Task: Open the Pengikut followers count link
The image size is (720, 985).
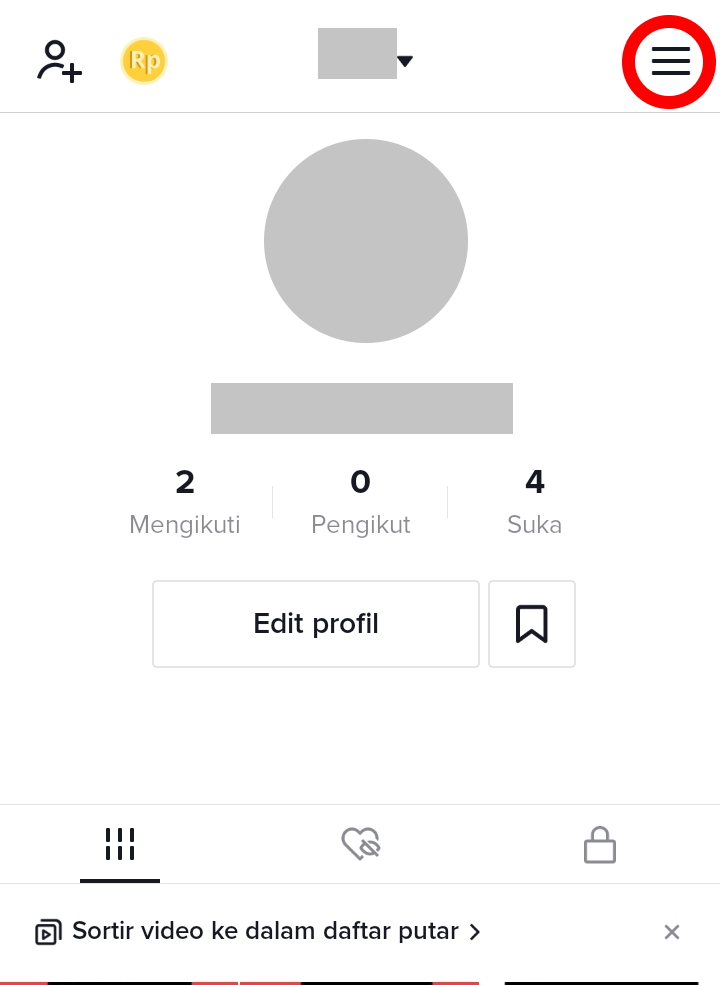Action: tap(360, 500)
